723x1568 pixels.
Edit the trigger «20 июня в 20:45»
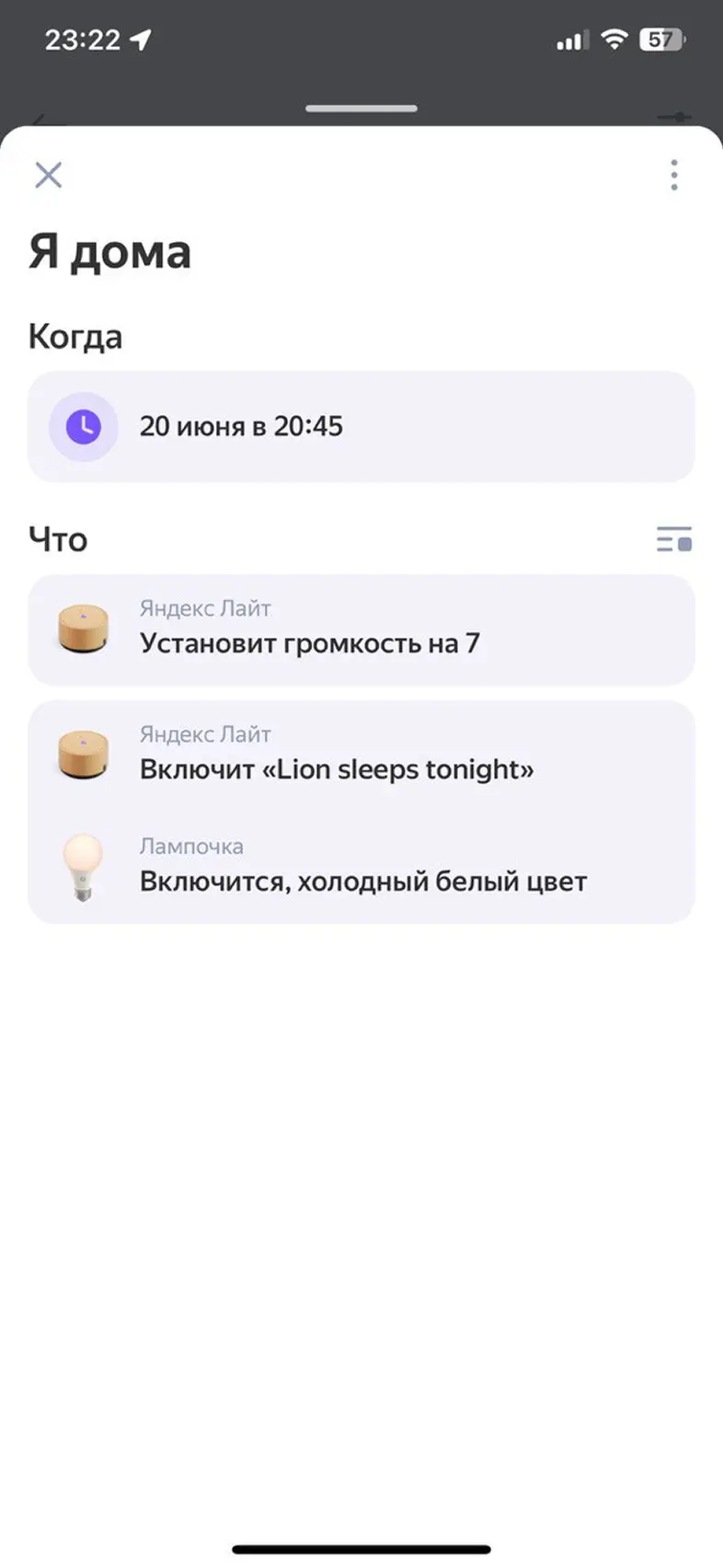pos(361,427)
